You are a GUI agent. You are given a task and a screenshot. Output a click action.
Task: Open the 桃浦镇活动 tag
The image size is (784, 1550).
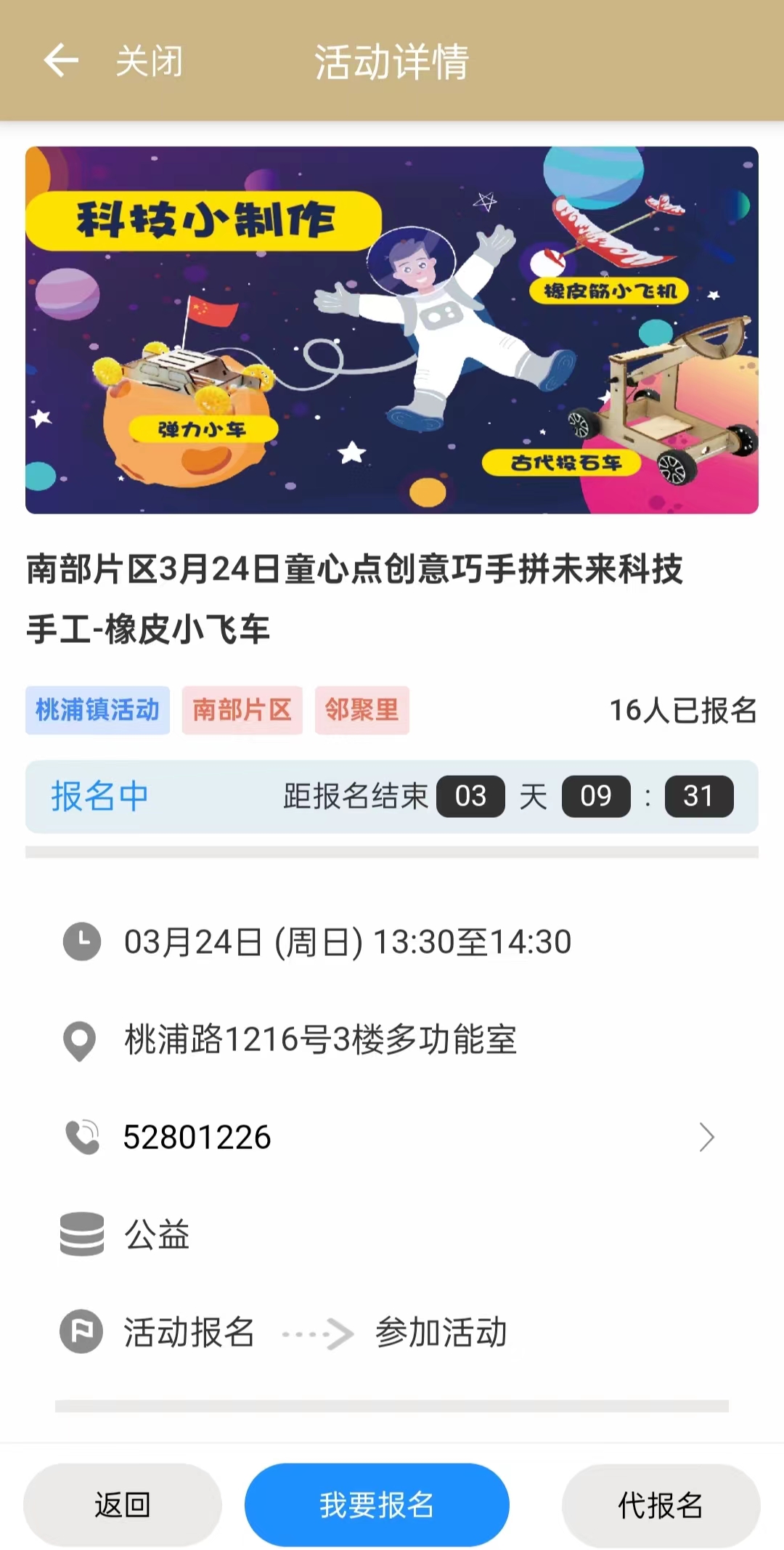point(97,710)
